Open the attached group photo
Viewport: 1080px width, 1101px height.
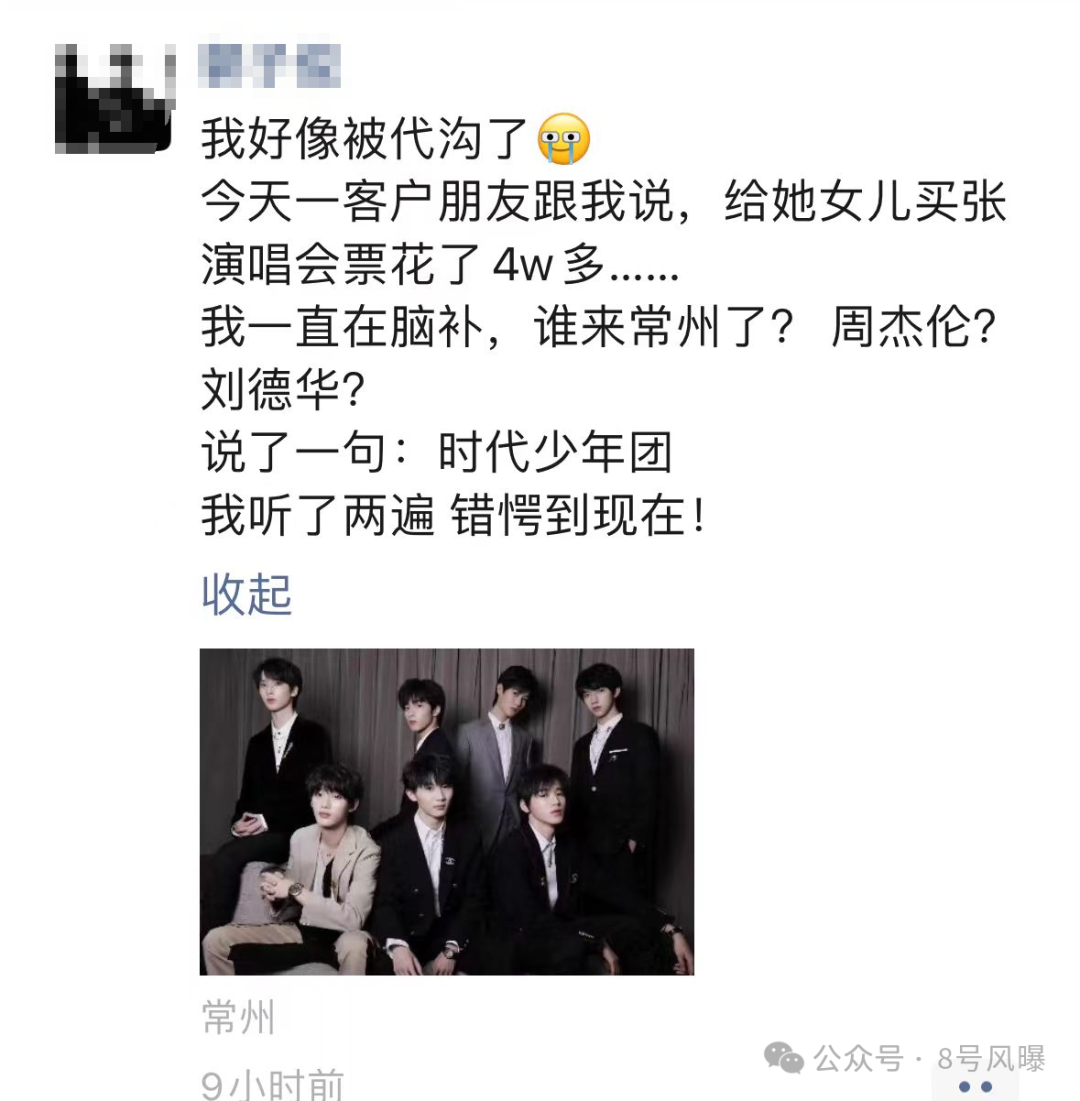point(446,811)
